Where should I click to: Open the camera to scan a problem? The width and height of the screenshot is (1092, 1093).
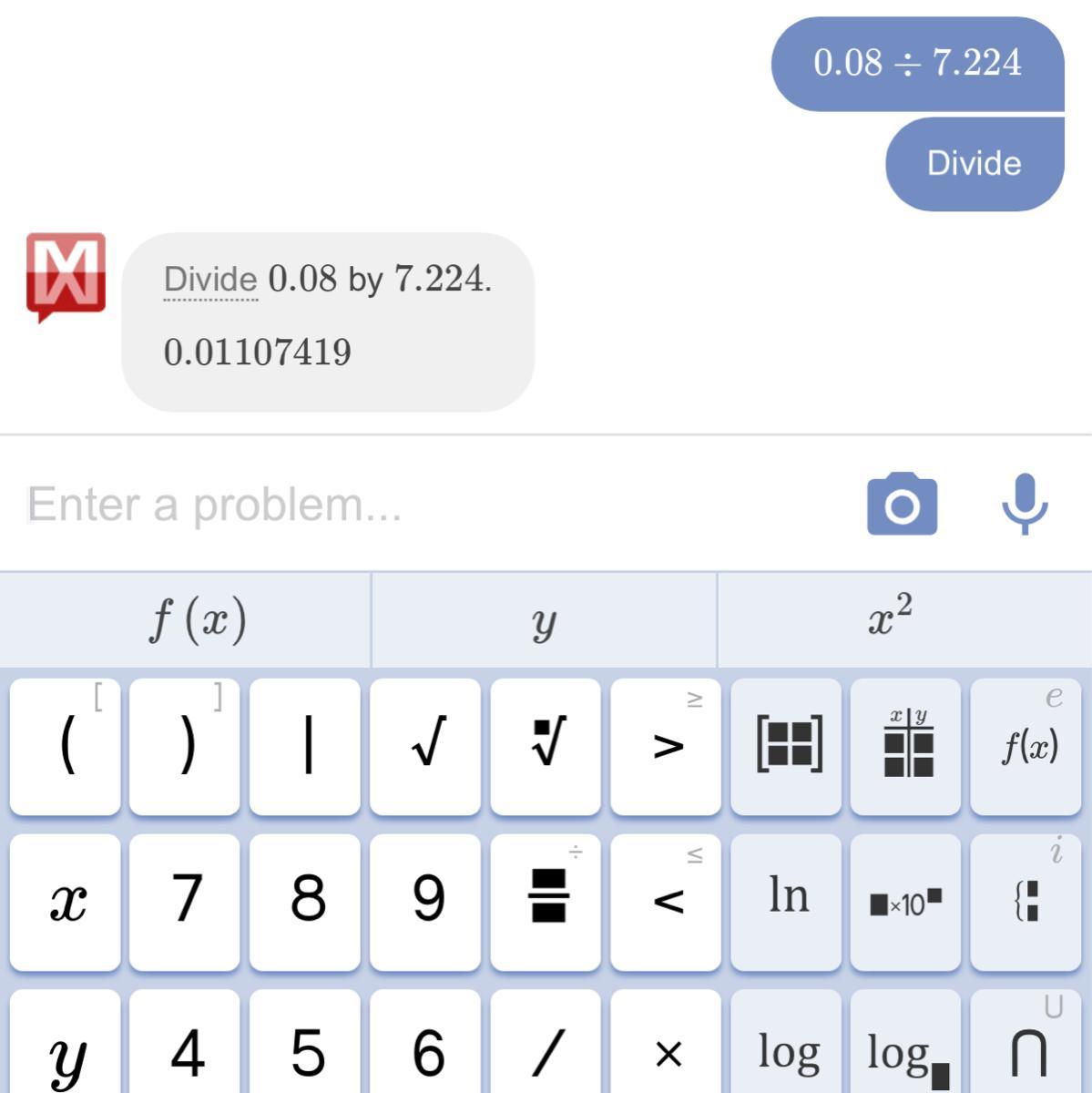pos(902,504)
